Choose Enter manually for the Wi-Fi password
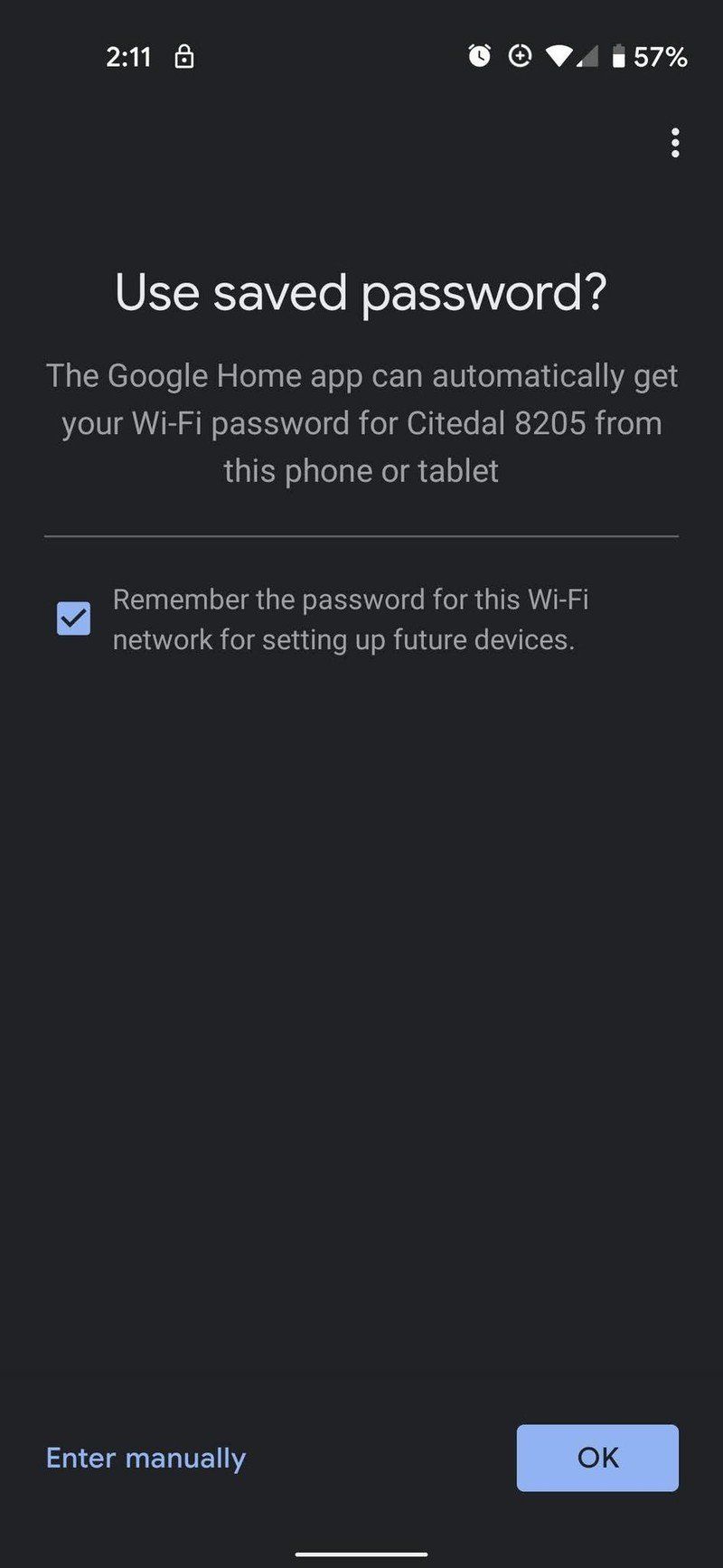Viewport: 723px width, 1568px height. coord(146,1458)
